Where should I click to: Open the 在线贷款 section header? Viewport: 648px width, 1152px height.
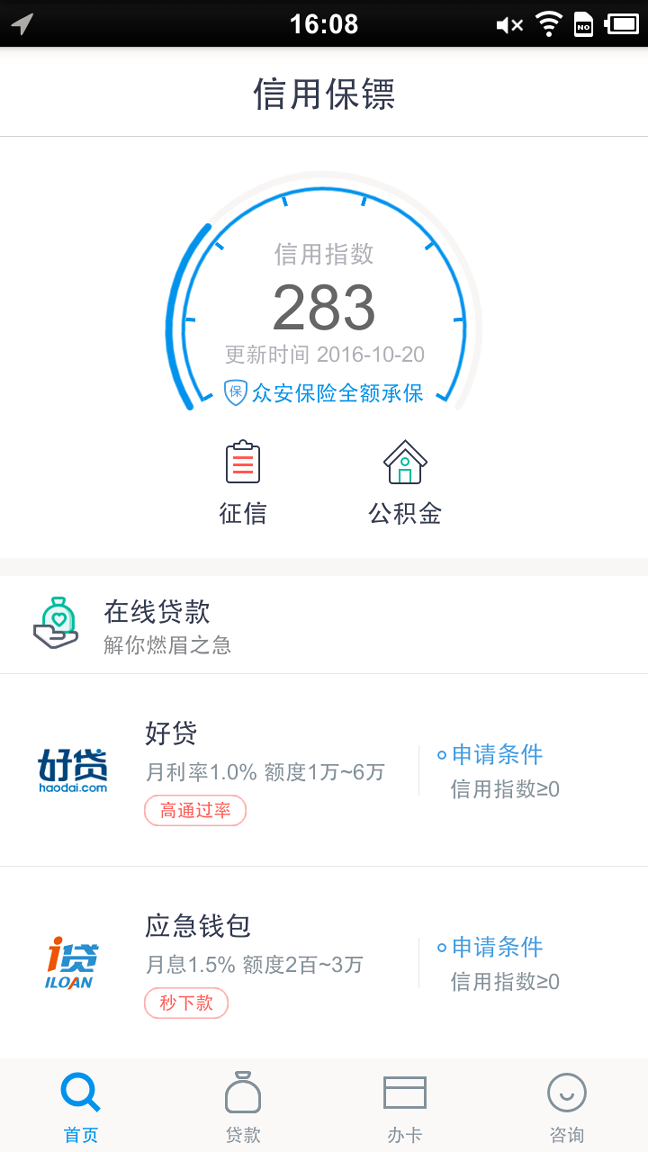coord(324,624)
